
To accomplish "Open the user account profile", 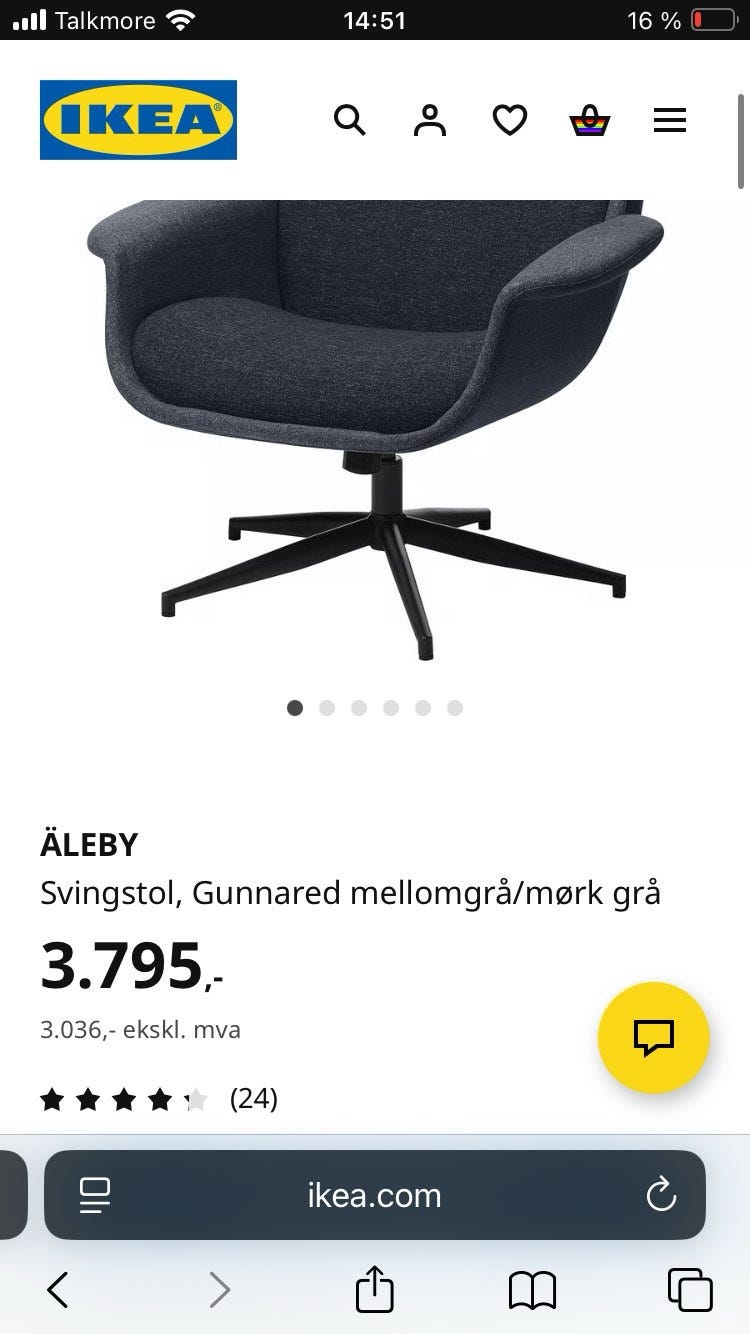I will click(x=430, y=121).
